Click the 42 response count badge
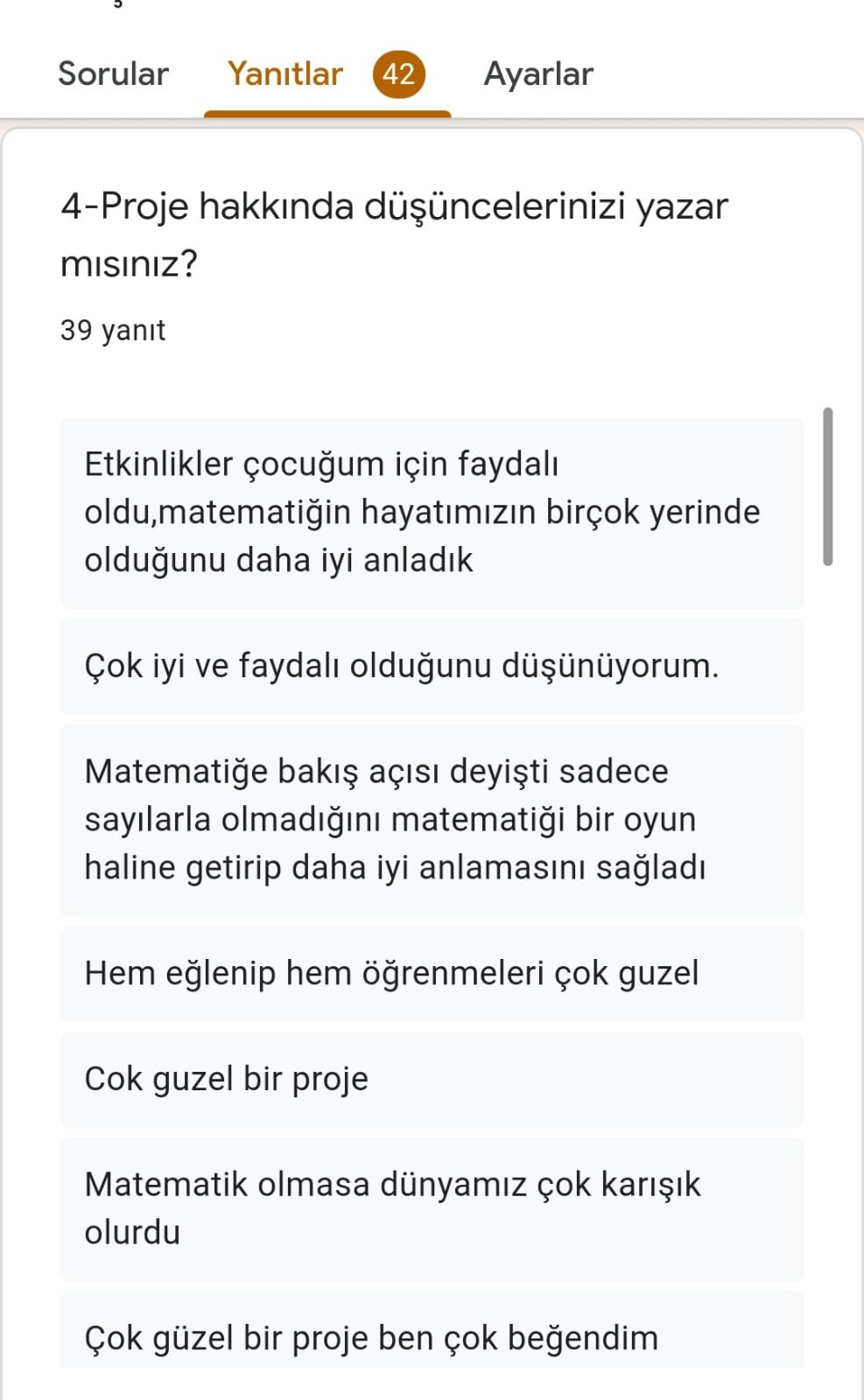The image size is (864, 1400). click(399, 74)
